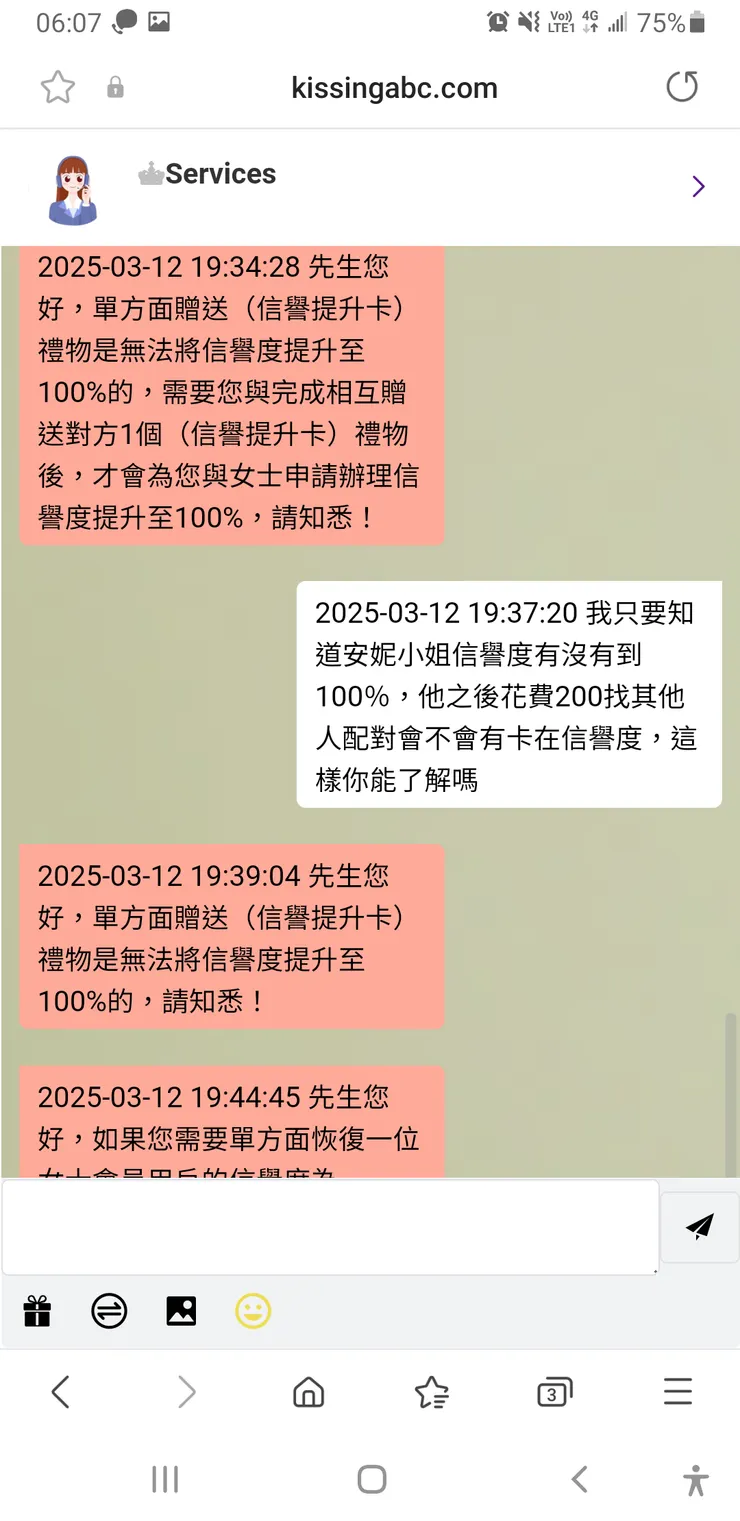Go back with the browser back arrow

(60, 1391)
